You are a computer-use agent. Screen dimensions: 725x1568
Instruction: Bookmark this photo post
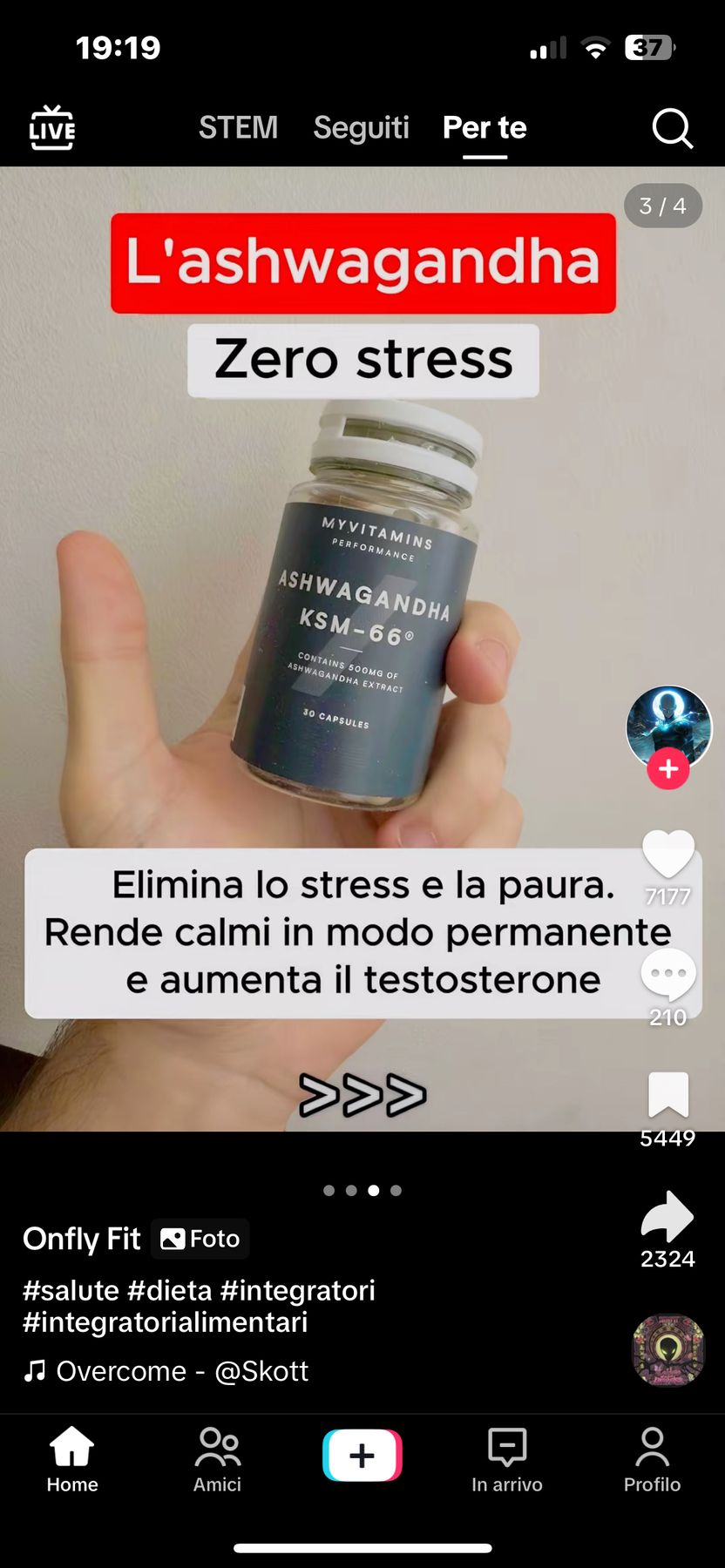coord(668,1094)
